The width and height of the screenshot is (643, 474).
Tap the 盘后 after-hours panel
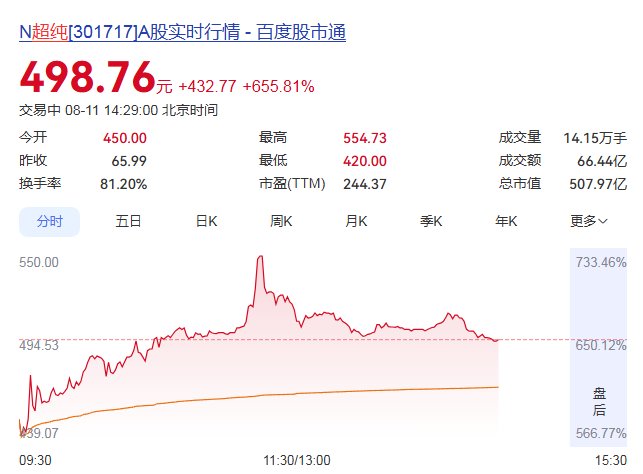tap(598, 347)
